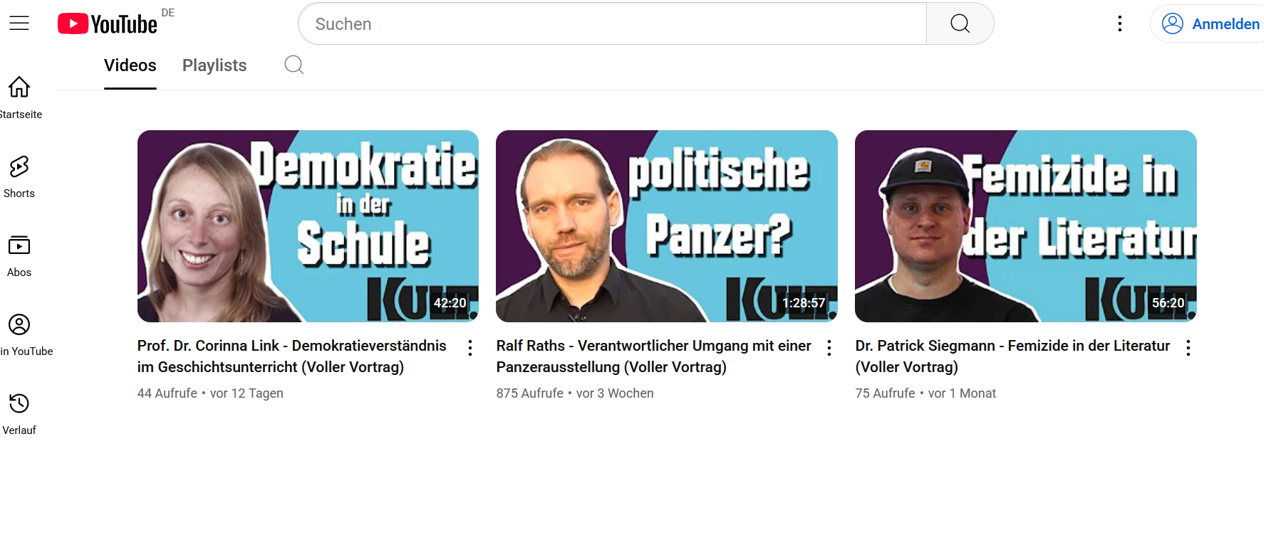
Task: Switch to the Videos tab
Action: point(130,65)
